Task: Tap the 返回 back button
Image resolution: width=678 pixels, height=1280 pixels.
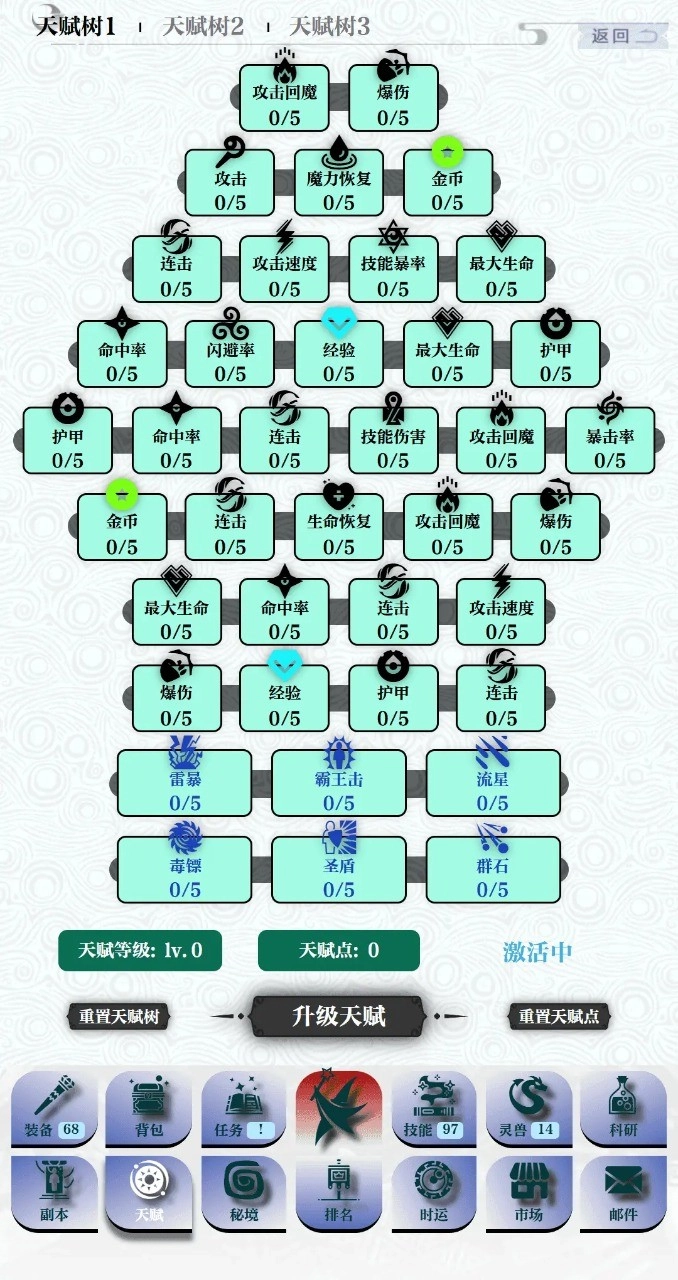Action: pyautogui.click(x=621, y=36)
